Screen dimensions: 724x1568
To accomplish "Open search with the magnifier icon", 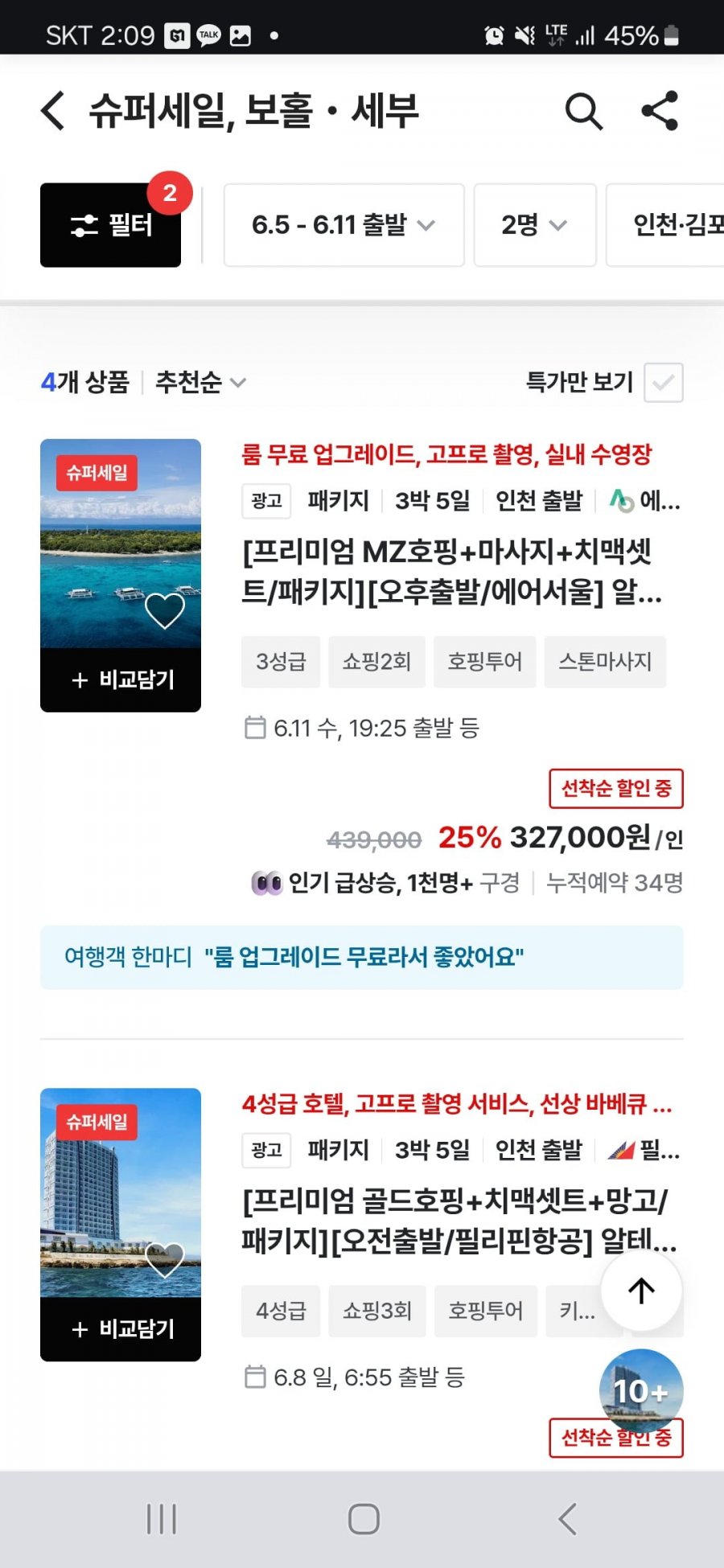I will [x=584, y=111].
